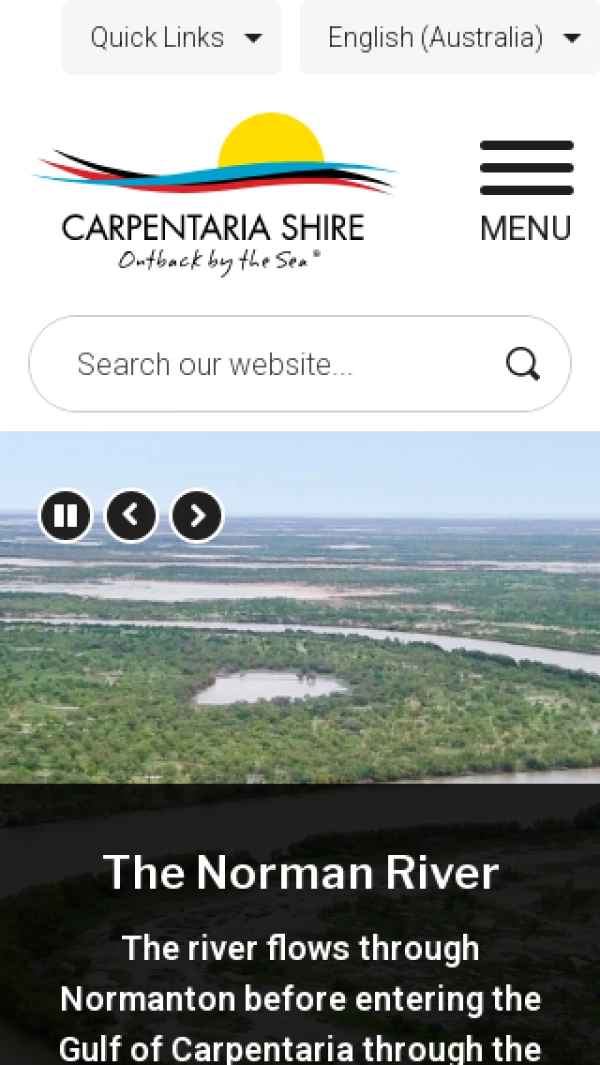
Task: Pause the image slideshow
Action: tap(65, 516)
